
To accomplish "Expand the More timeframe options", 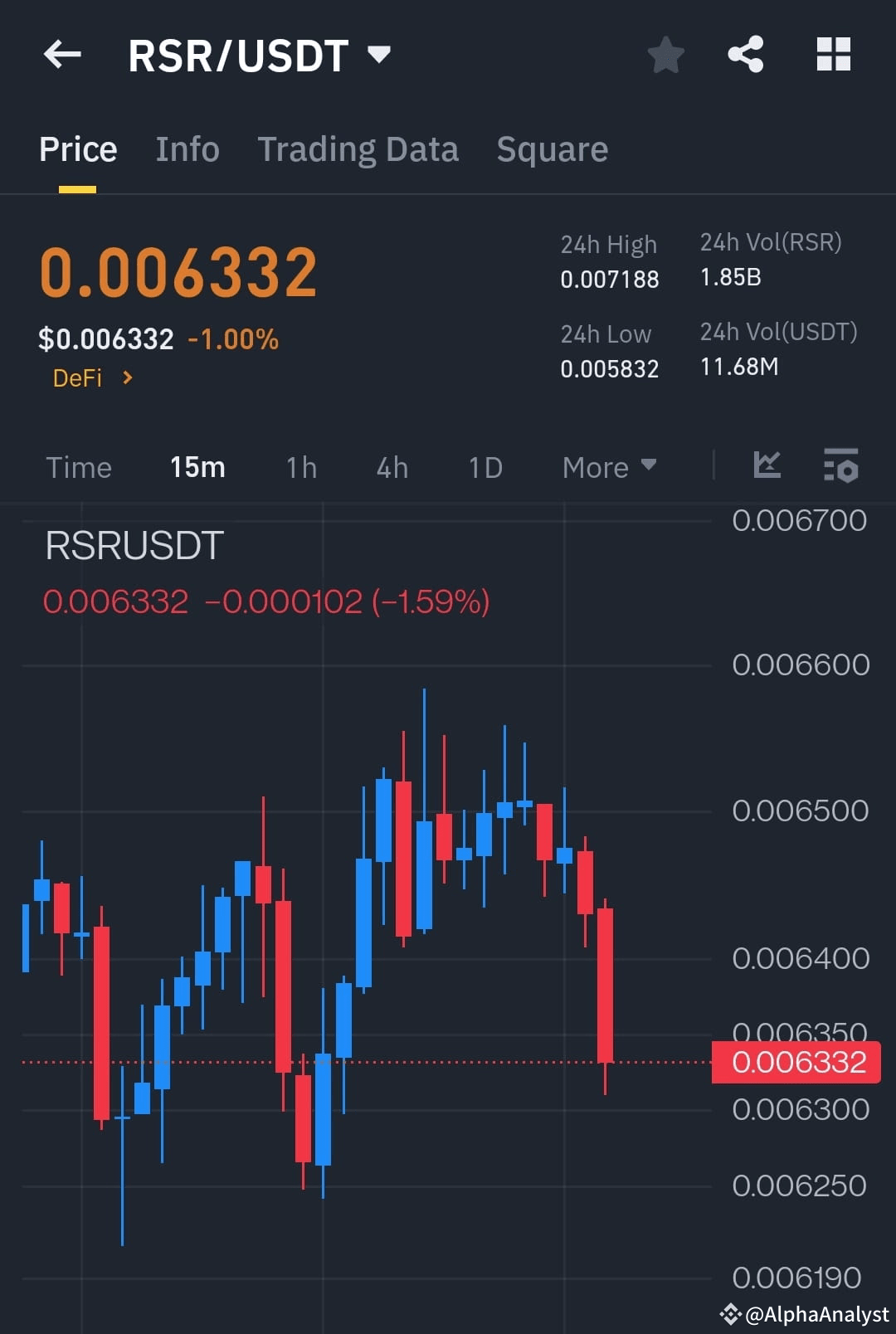I will click(608, 467).
